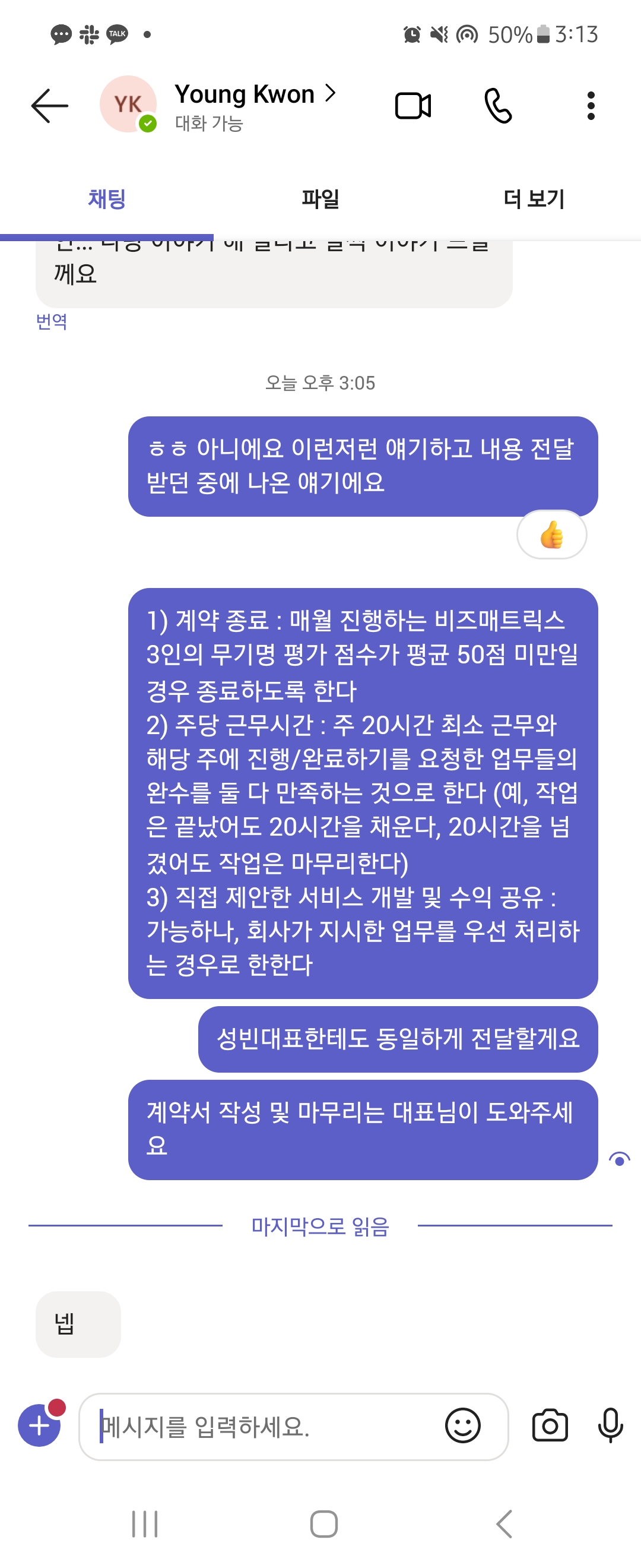Switch to the 파일 tab
641x1568 pixels.
tap(320, 198)
